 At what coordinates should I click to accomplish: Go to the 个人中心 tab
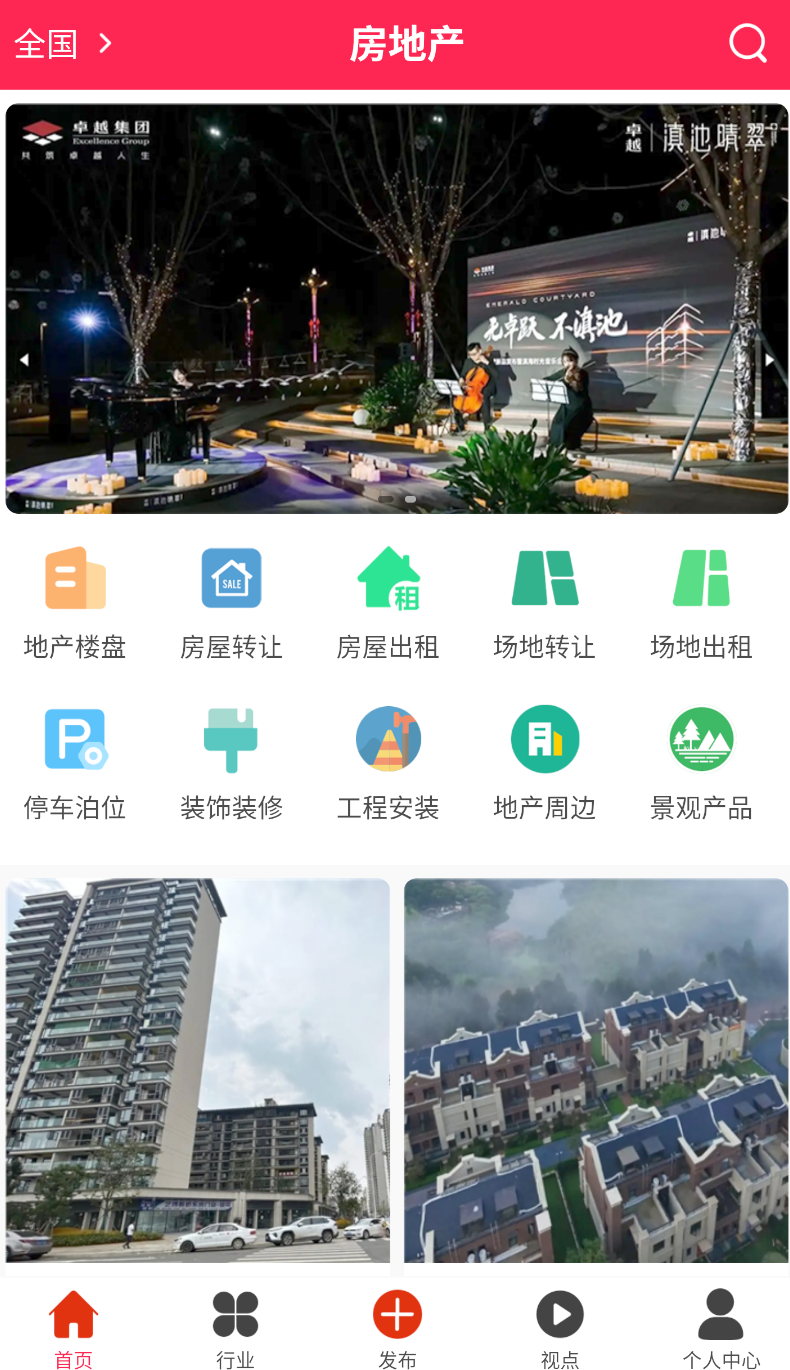pos(721,1329)
